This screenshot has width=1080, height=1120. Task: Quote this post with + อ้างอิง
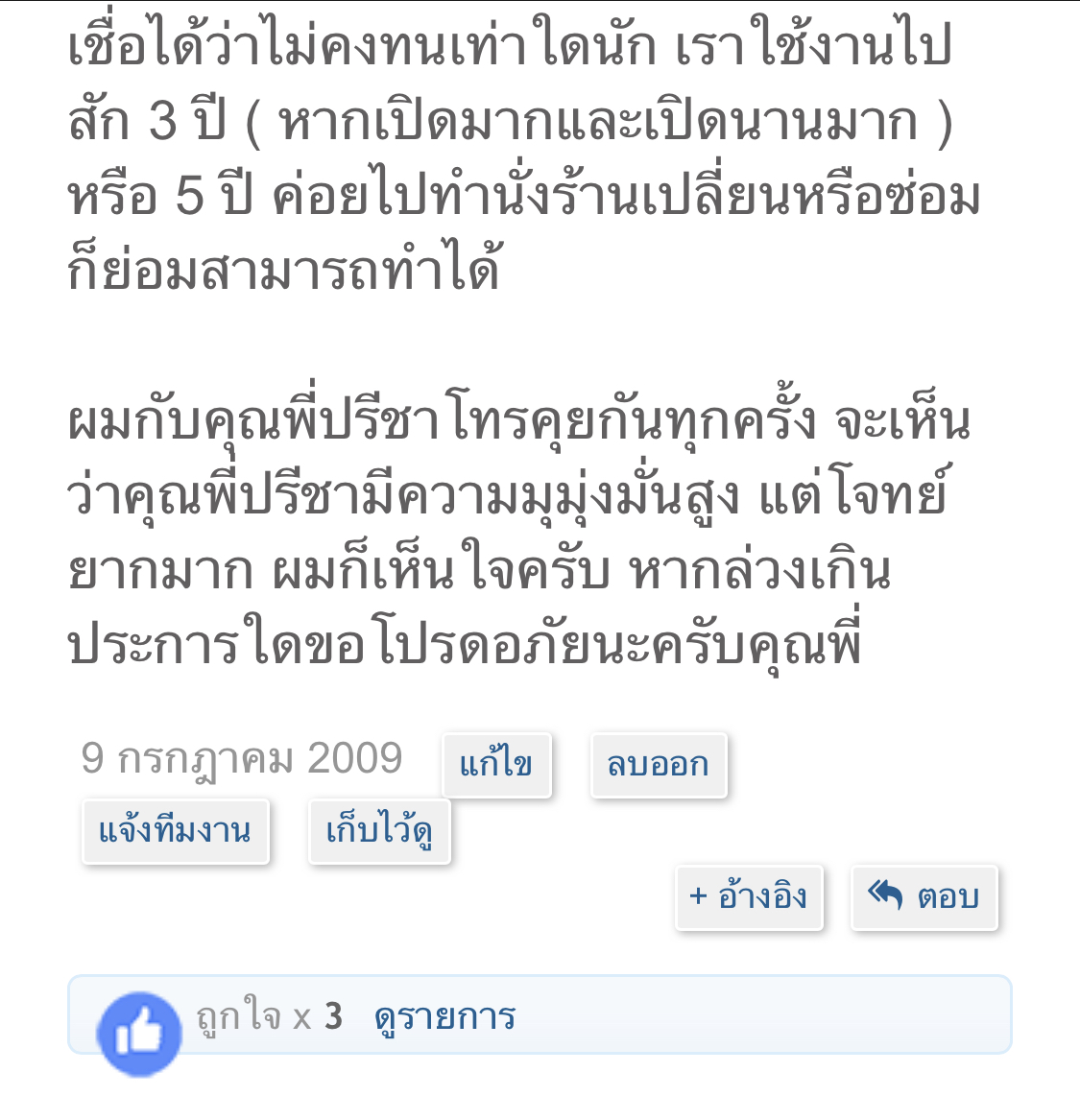coord(749,897)
